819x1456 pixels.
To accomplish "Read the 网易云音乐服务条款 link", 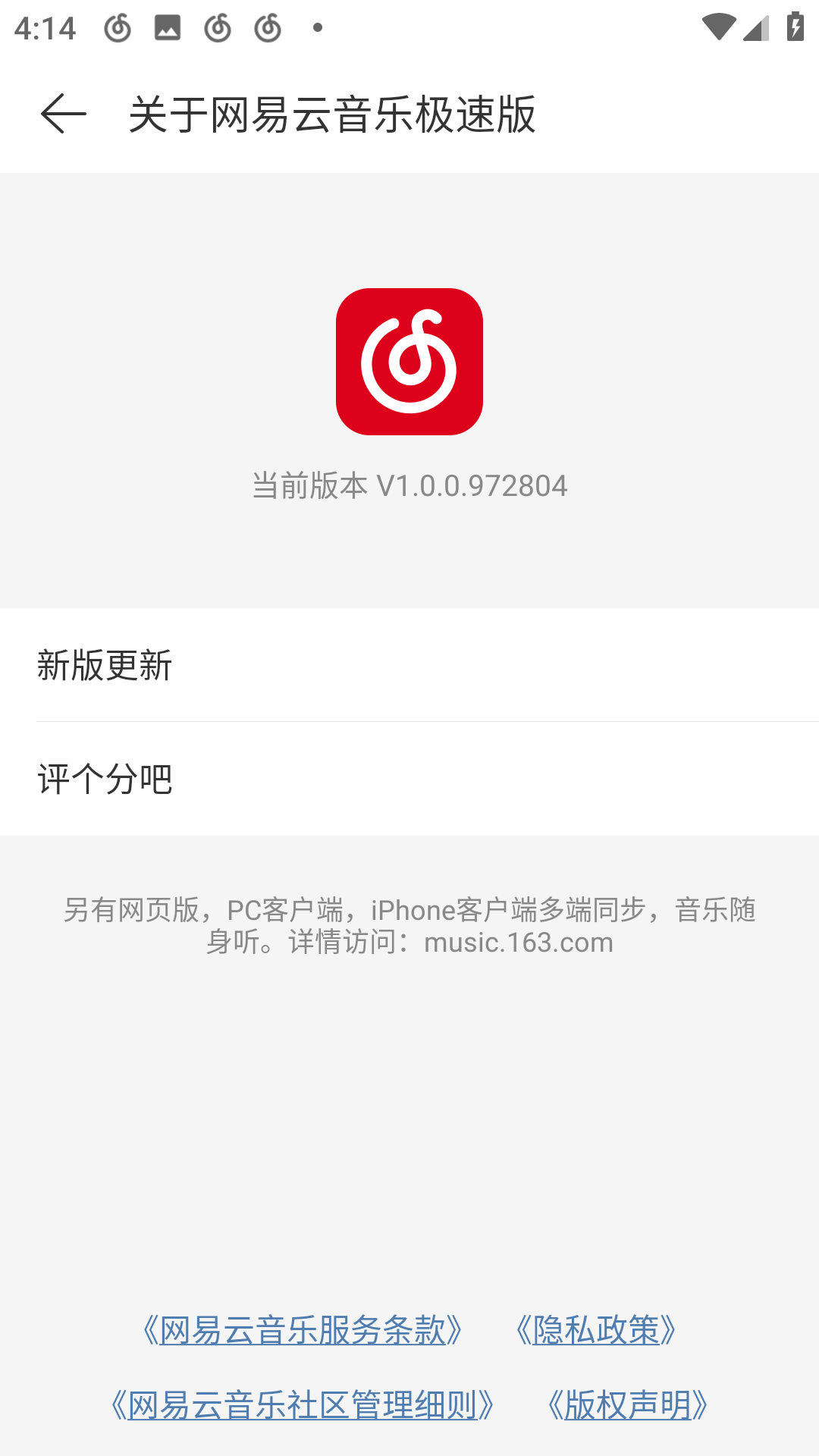I will [303, 1330].
